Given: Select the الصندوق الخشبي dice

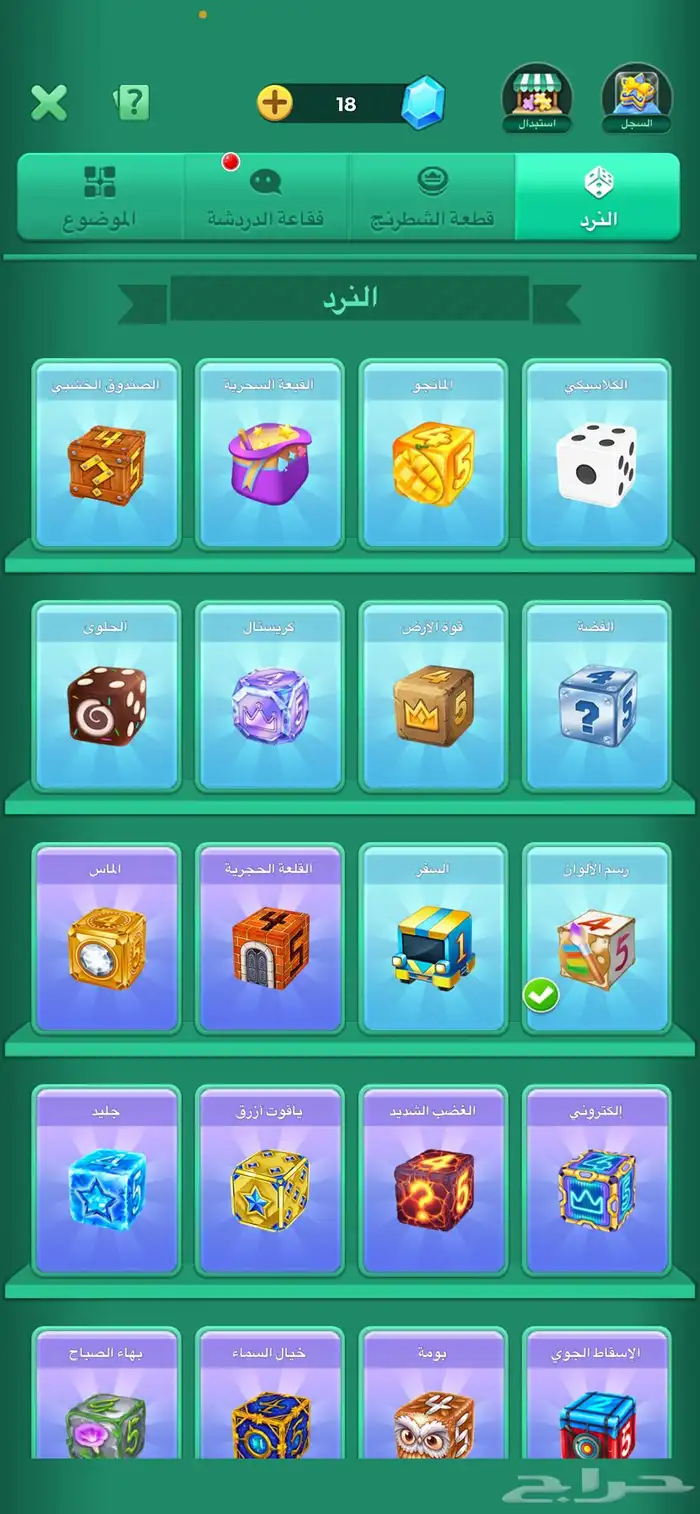Looking at the screenshot, I should click(106, 455).
